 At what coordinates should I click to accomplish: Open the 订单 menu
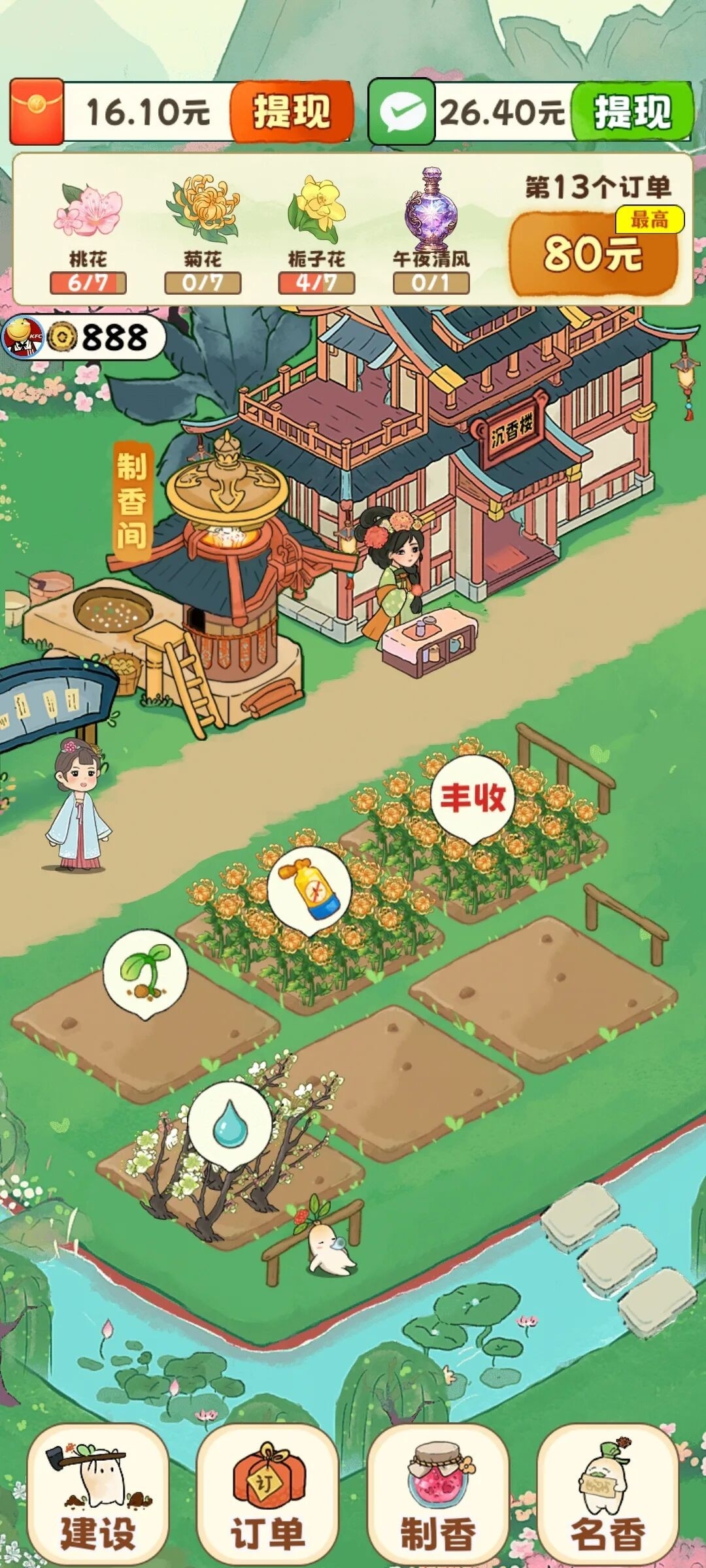[267, 1496]
